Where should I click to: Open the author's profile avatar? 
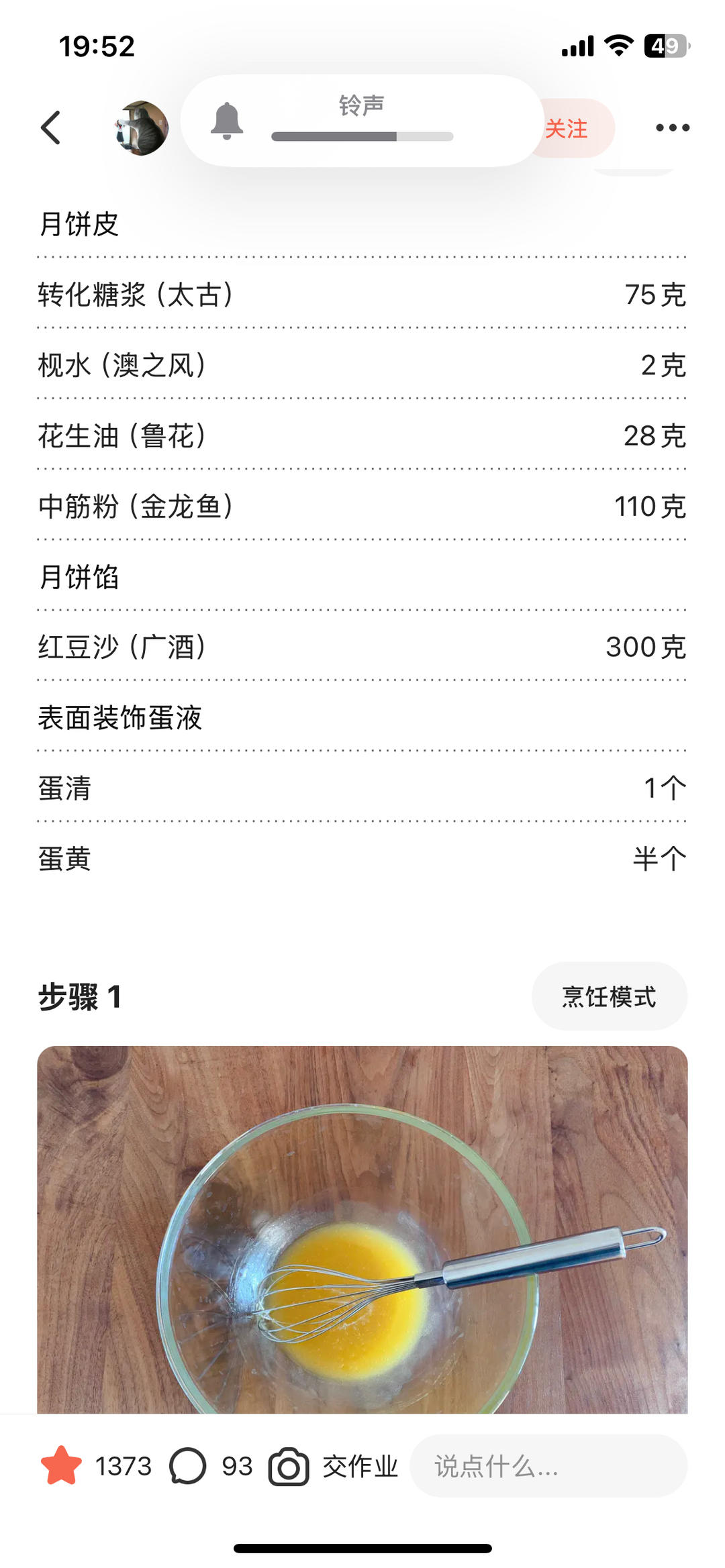pyautogui.click(x=141, y=128)
